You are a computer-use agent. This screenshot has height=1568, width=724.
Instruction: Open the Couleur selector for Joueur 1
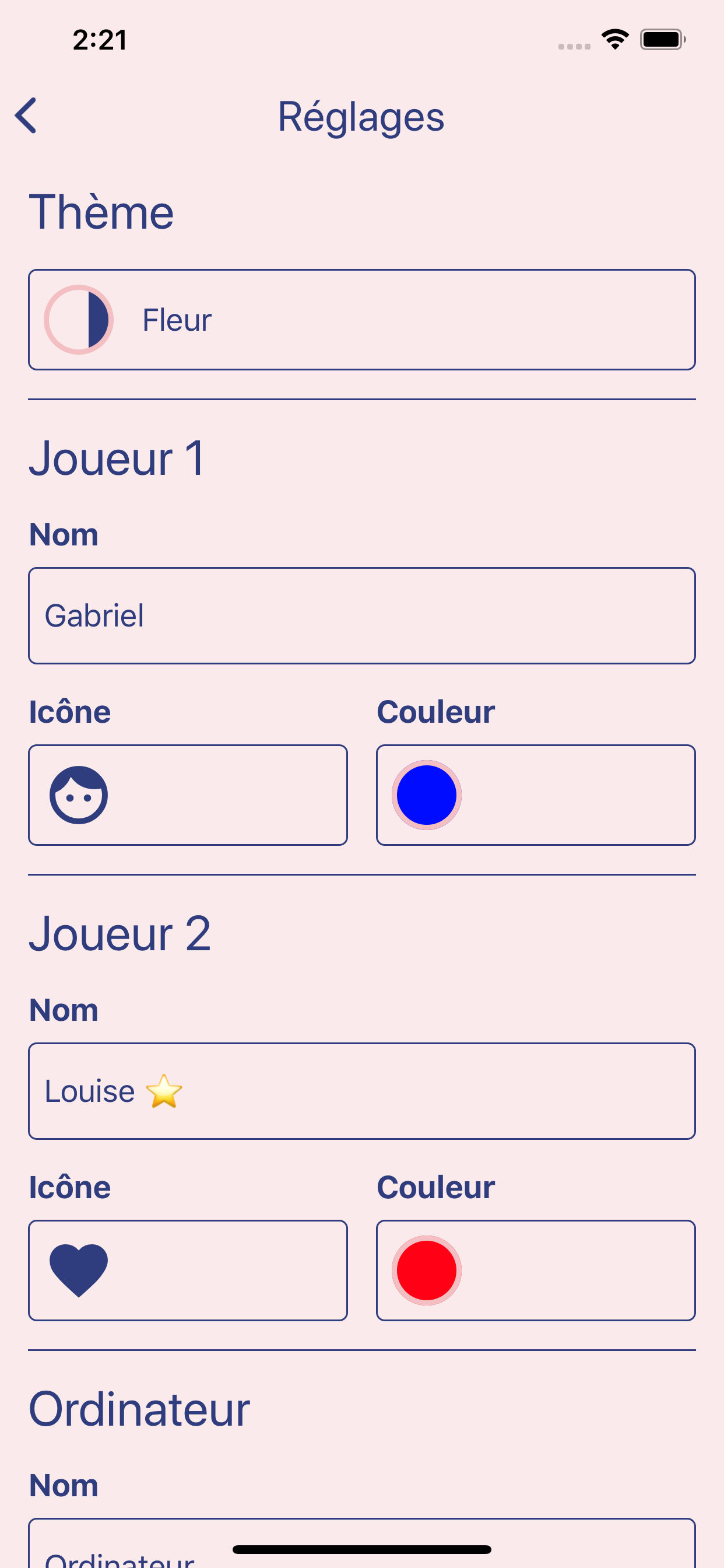click(535, 794)
